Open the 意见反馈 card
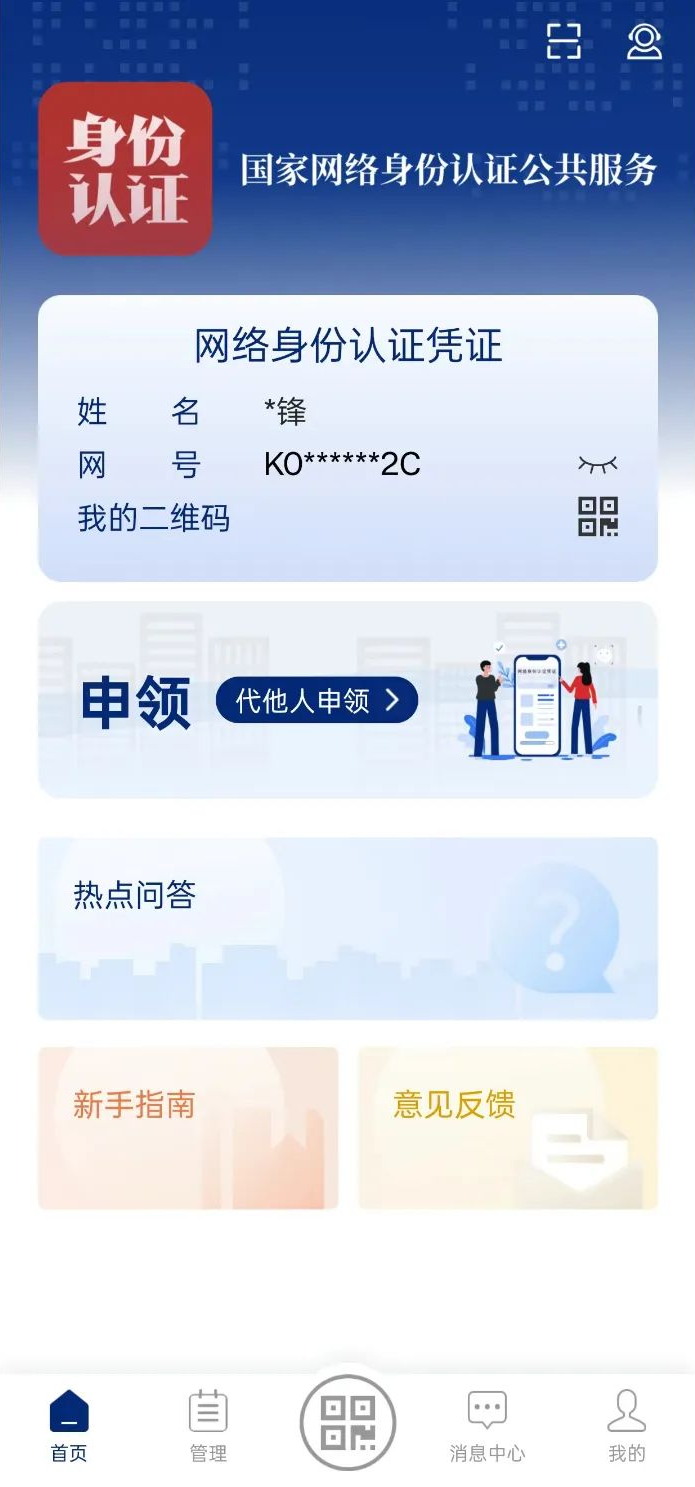Image resolution: width=695 pixels, height=1487 pixels. point(508,1128)
